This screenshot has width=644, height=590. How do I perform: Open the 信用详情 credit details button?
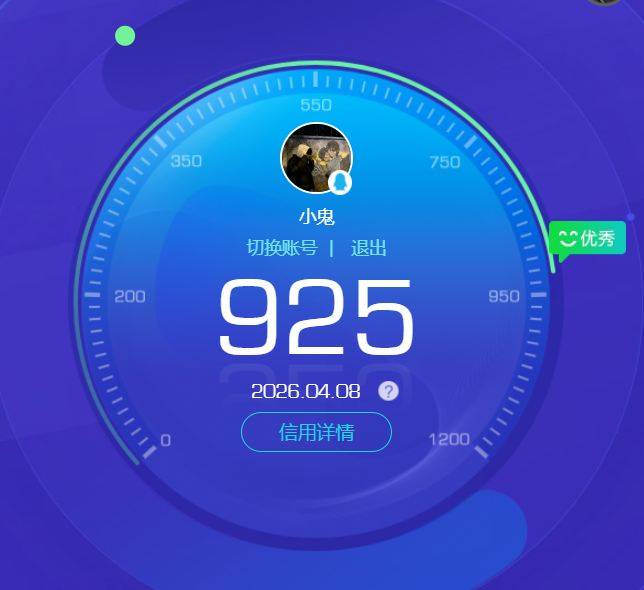coord(316,433)
